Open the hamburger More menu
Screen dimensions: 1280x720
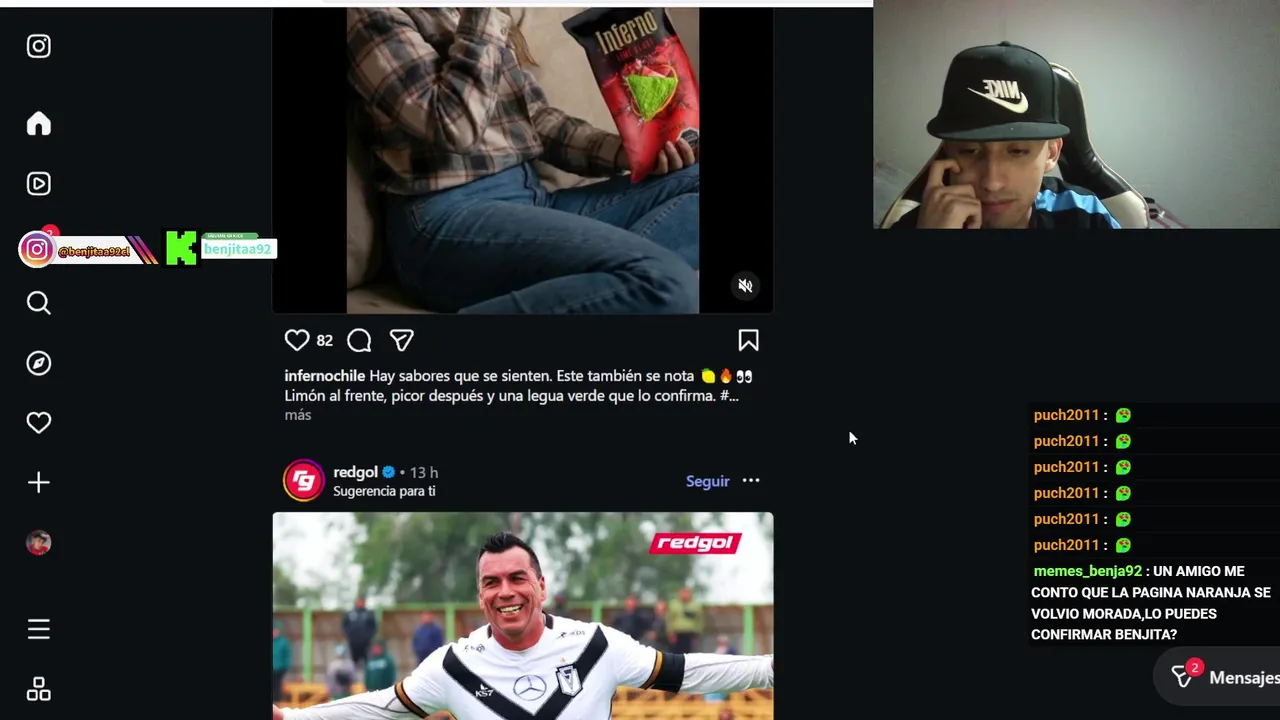[x=38, y=629]
